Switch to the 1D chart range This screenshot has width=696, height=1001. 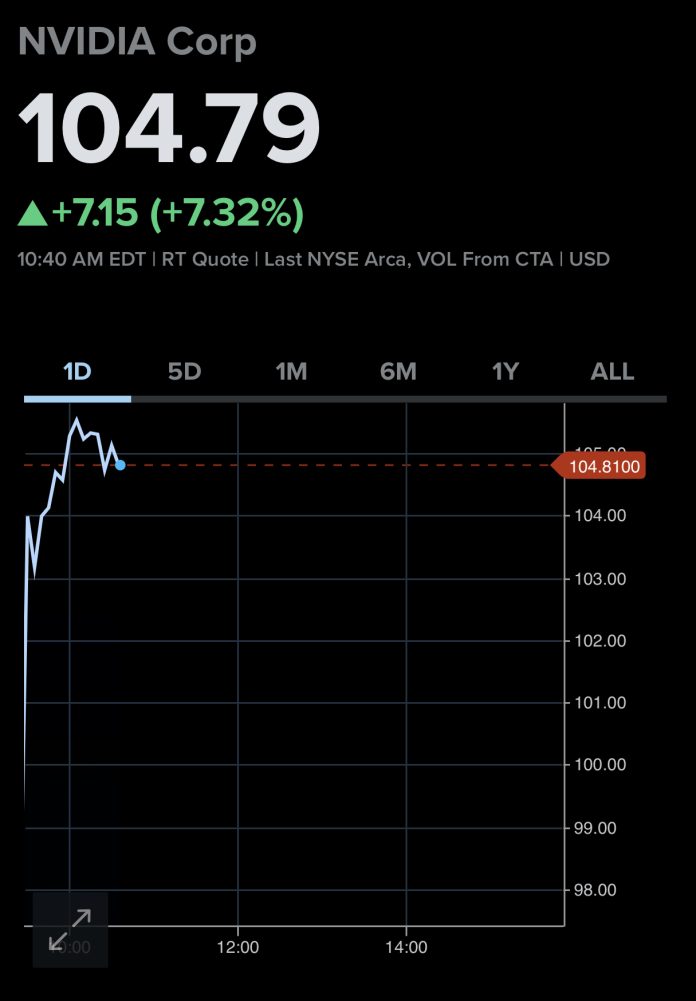tap(77, 372)
